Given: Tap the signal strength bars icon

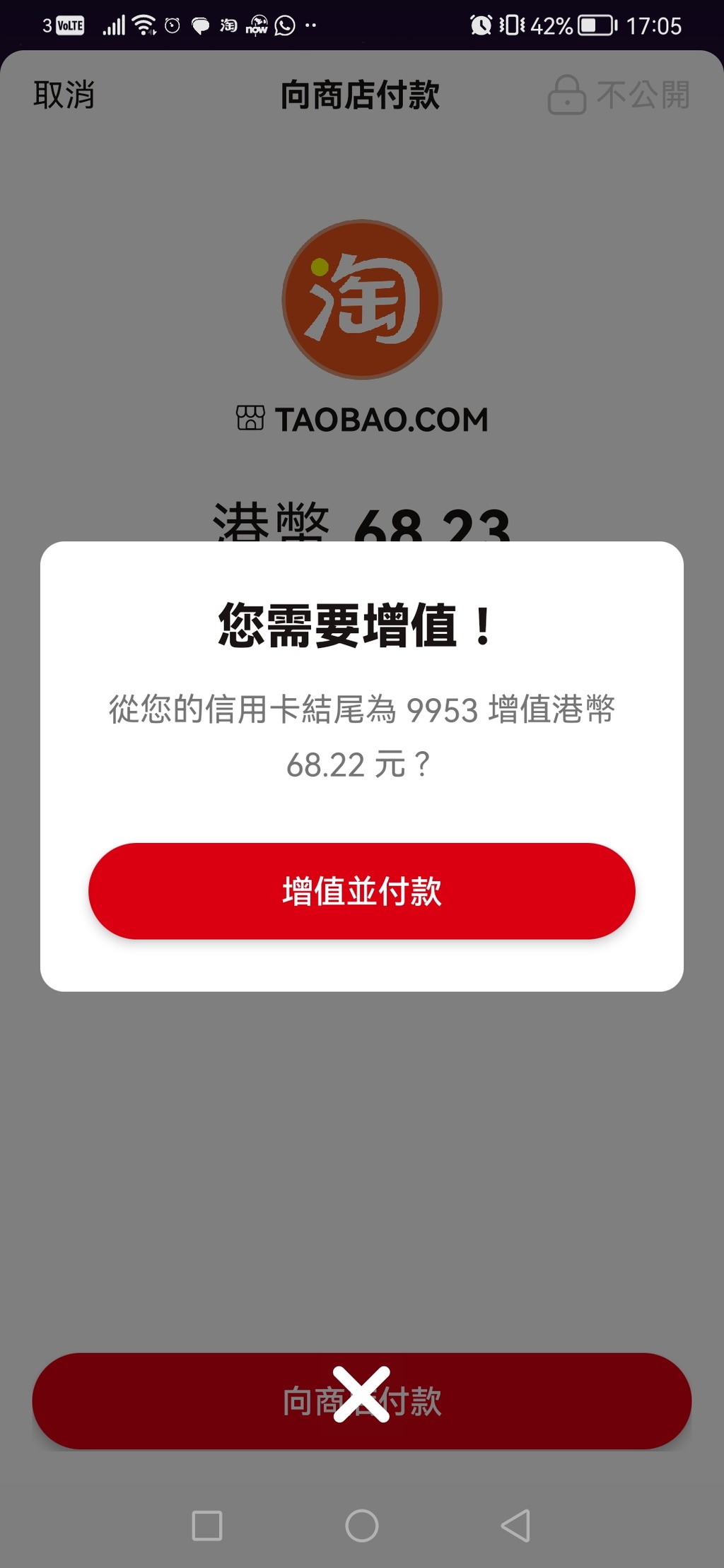Looking at the screenshot, I should click(x=115, y=25).
